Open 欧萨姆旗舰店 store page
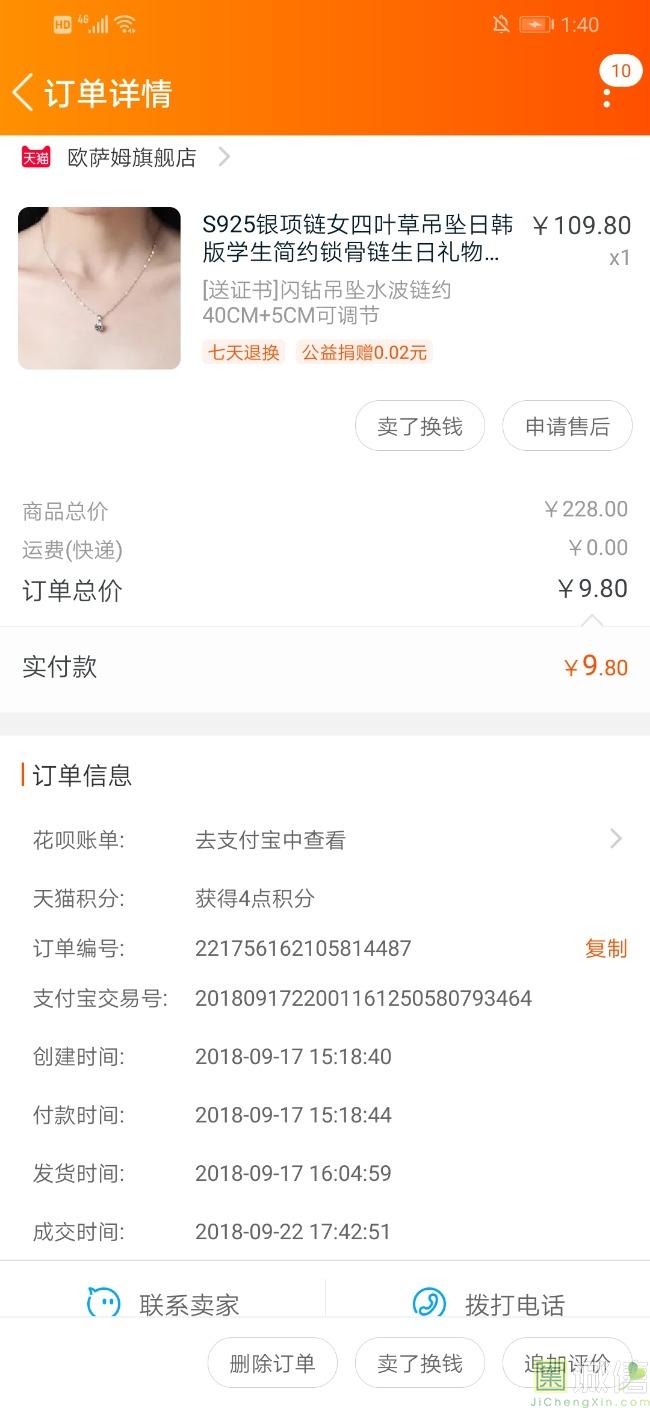650x1408 pixels. pyautogui.click(x=131, y=158)
